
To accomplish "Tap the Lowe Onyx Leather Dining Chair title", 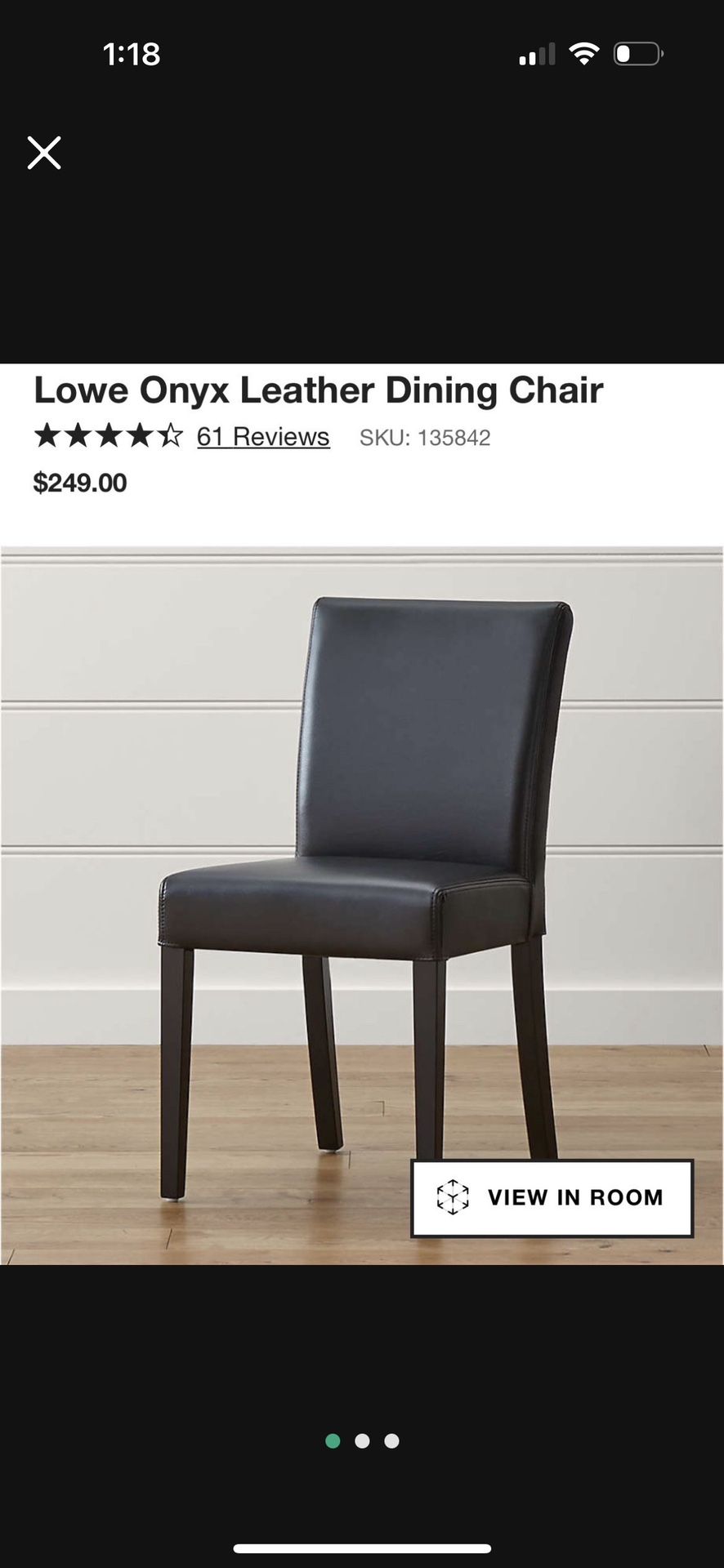I will (x=320, y=390).
